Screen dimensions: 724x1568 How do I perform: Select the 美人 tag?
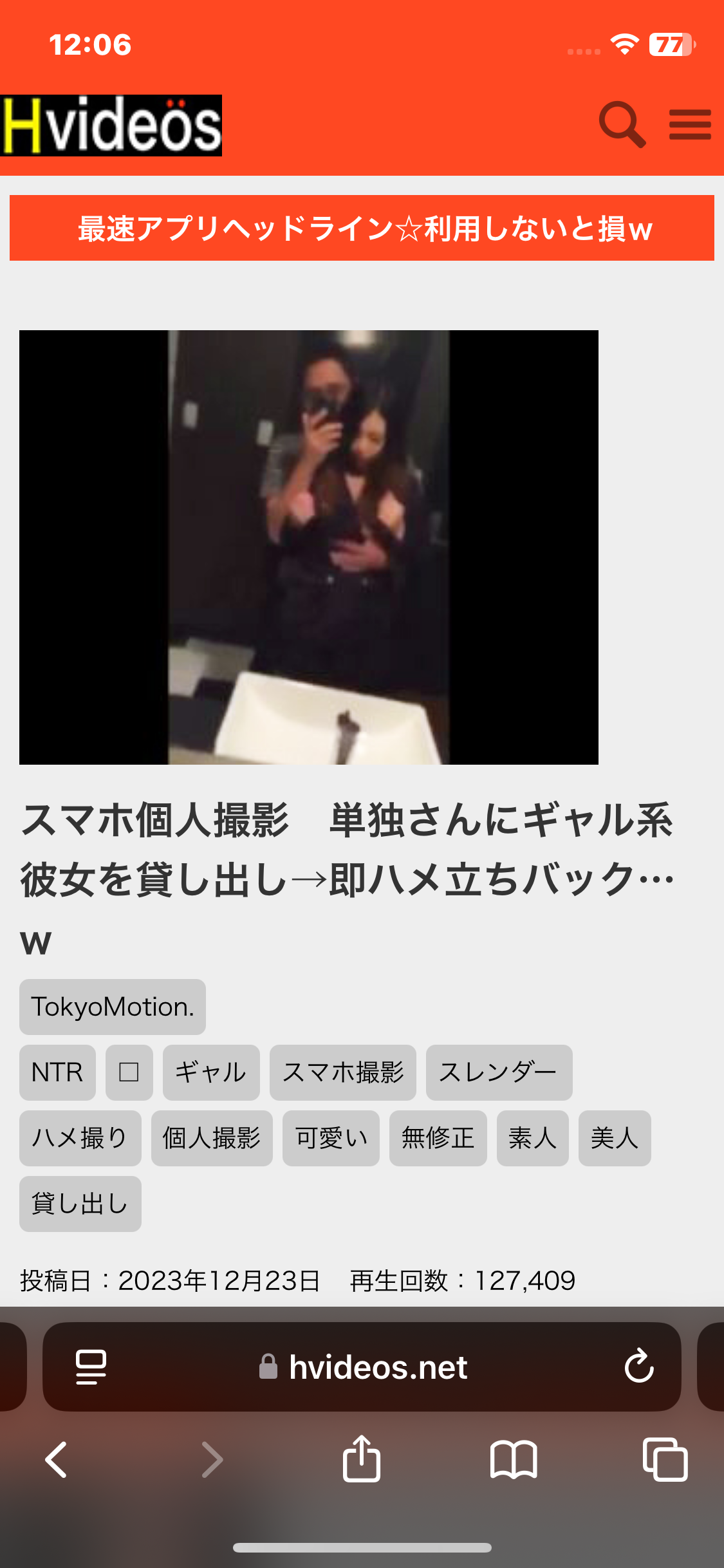[x=615, y=1138]
